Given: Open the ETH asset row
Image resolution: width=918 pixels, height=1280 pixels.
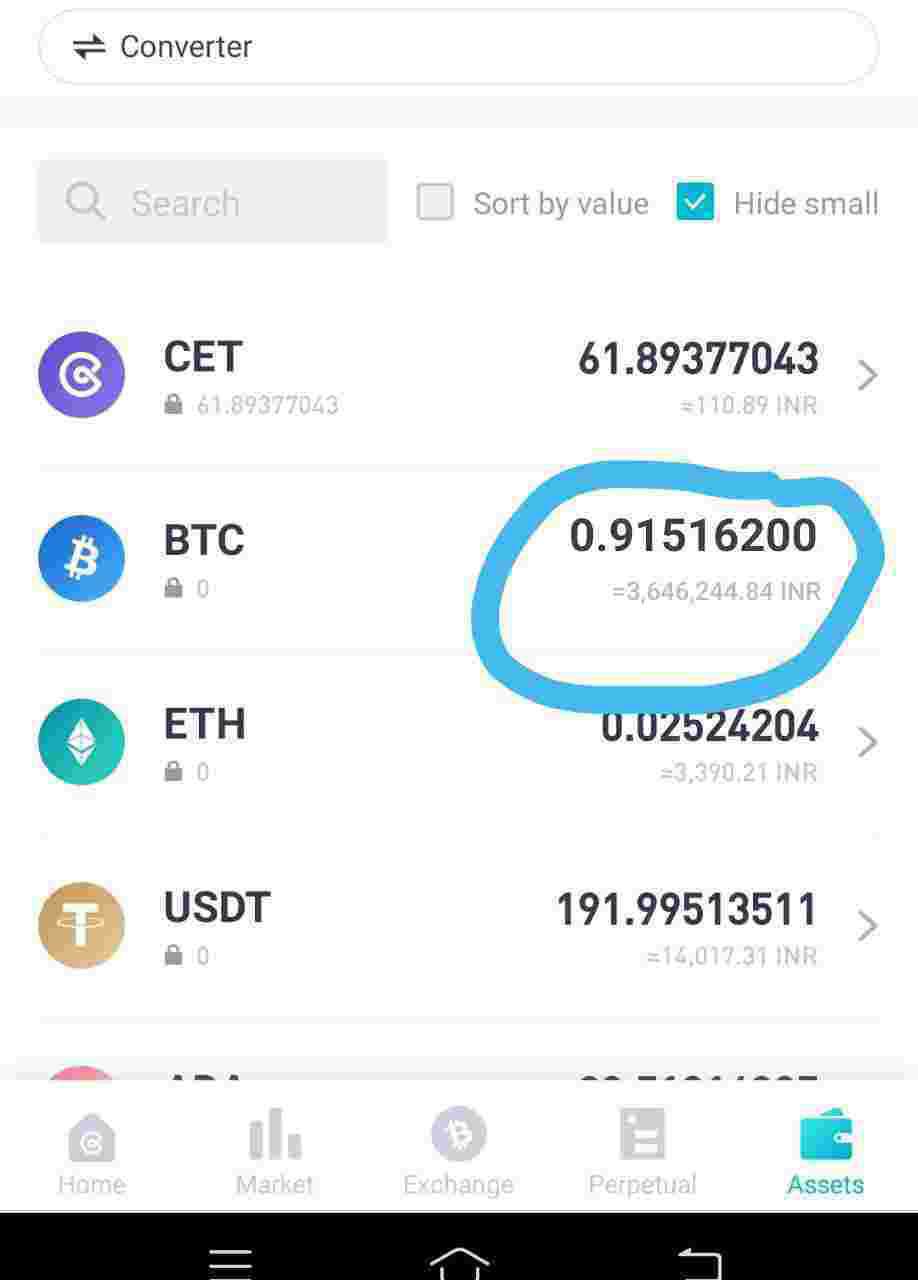Looking at the screenshot, I should point(458,742).
